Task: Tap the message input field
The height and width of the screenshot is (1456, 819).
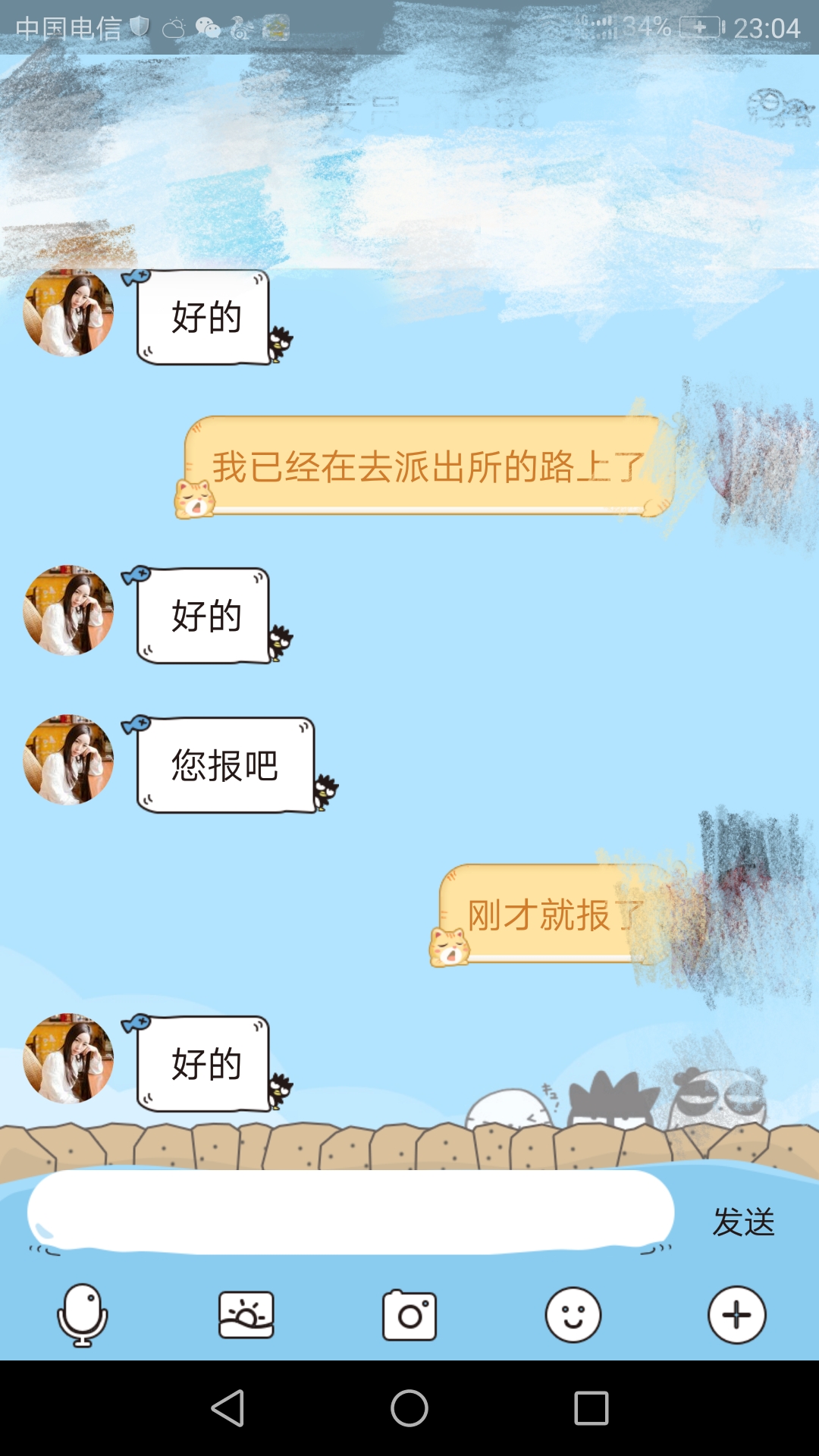Action: click(350, 1212)
